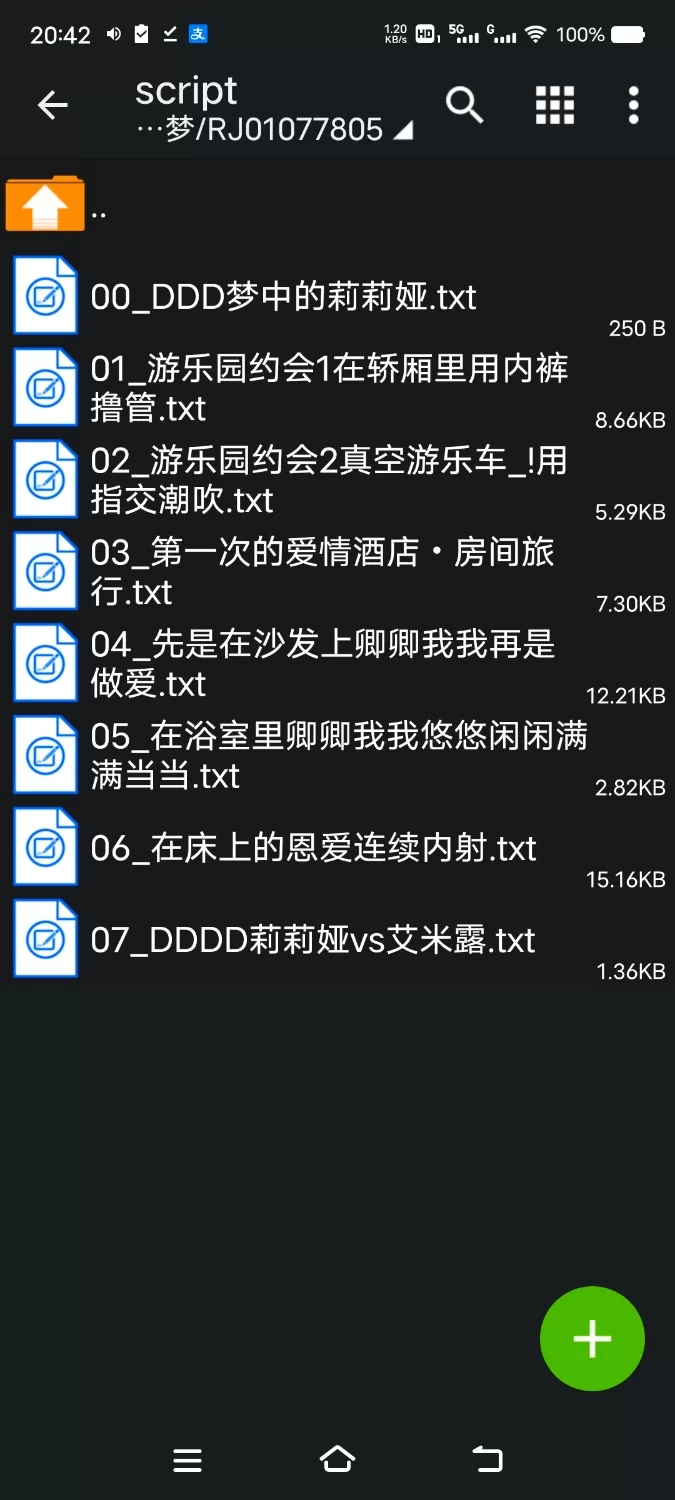Go to the system home screen
The height and width of the screenshot is (1500, 675).
pos(337,1460)
